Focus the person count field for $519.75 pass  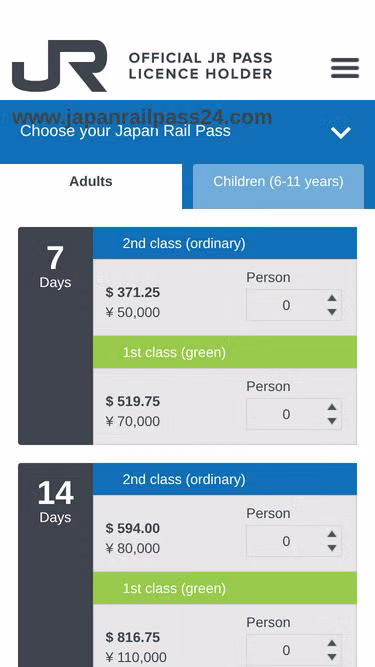(293, 414)
